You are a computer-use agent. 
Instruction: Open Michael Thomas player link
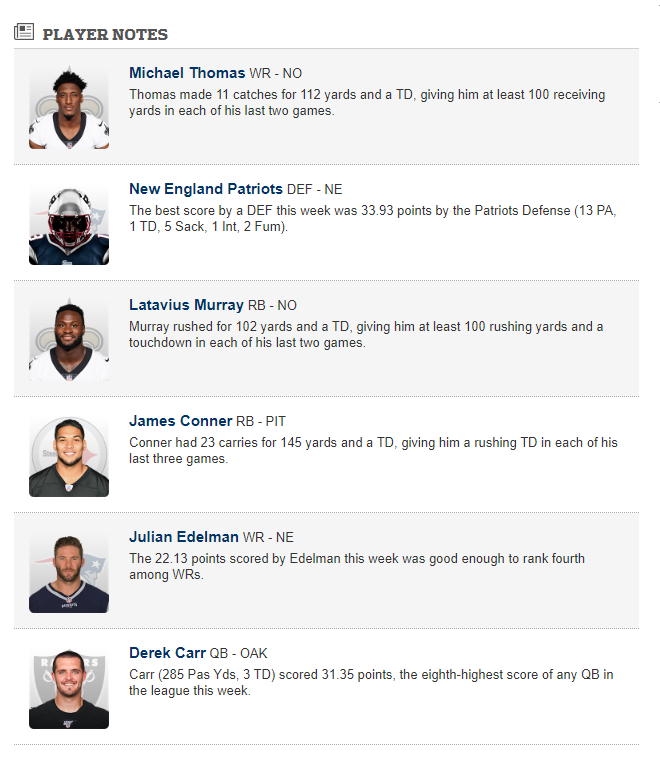point(187,73)
